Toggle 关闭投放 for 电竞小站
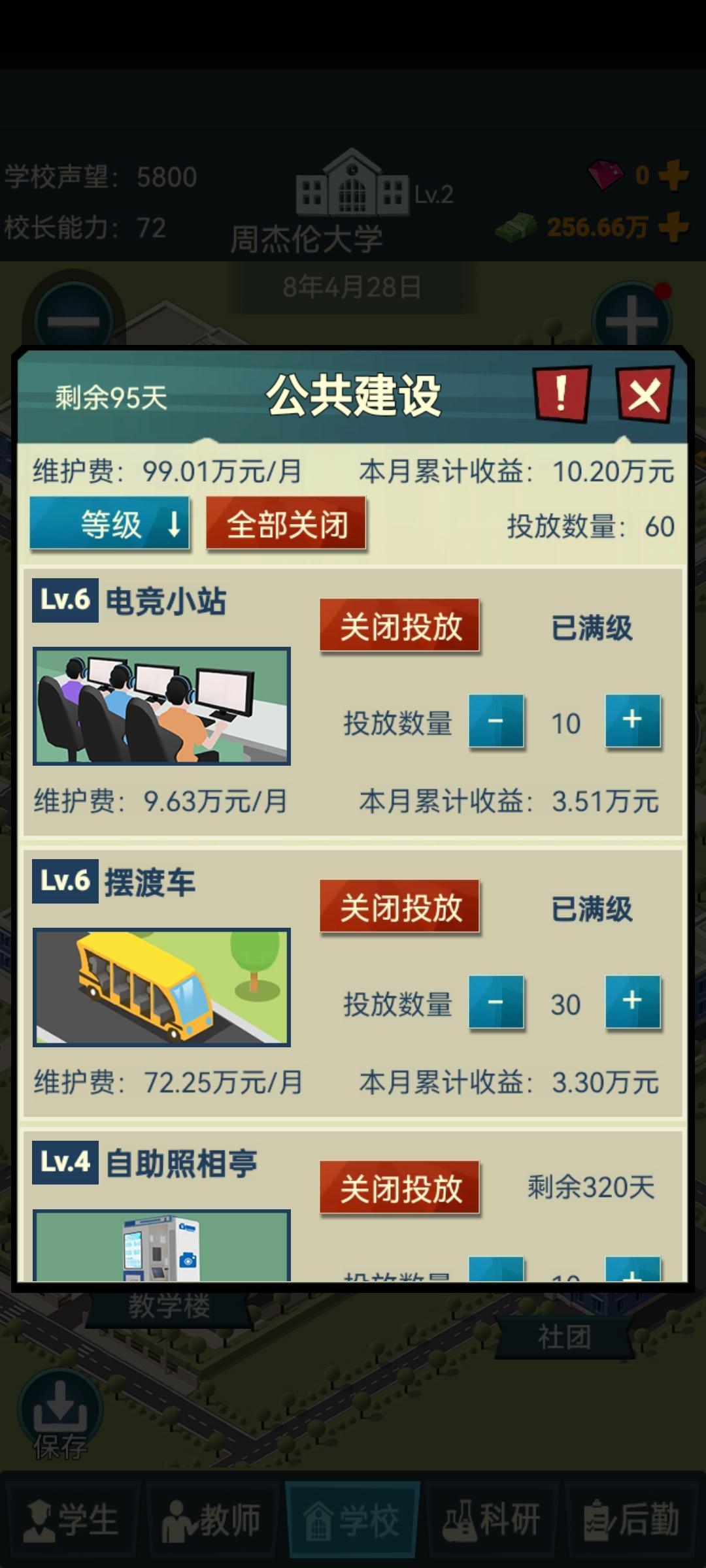 click(400, 626)
